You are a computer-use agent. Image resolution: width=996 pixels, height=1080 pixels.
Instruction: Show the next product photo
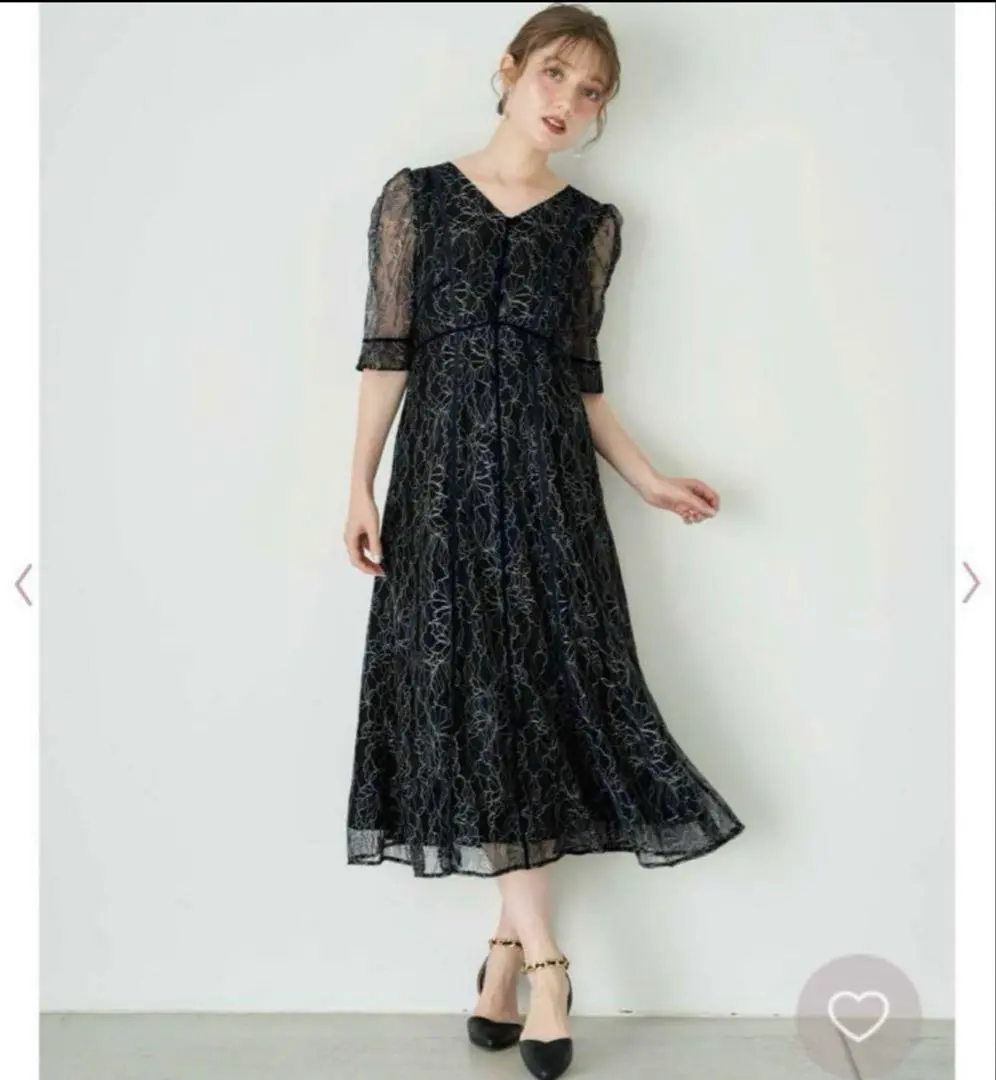click(970, 582)
